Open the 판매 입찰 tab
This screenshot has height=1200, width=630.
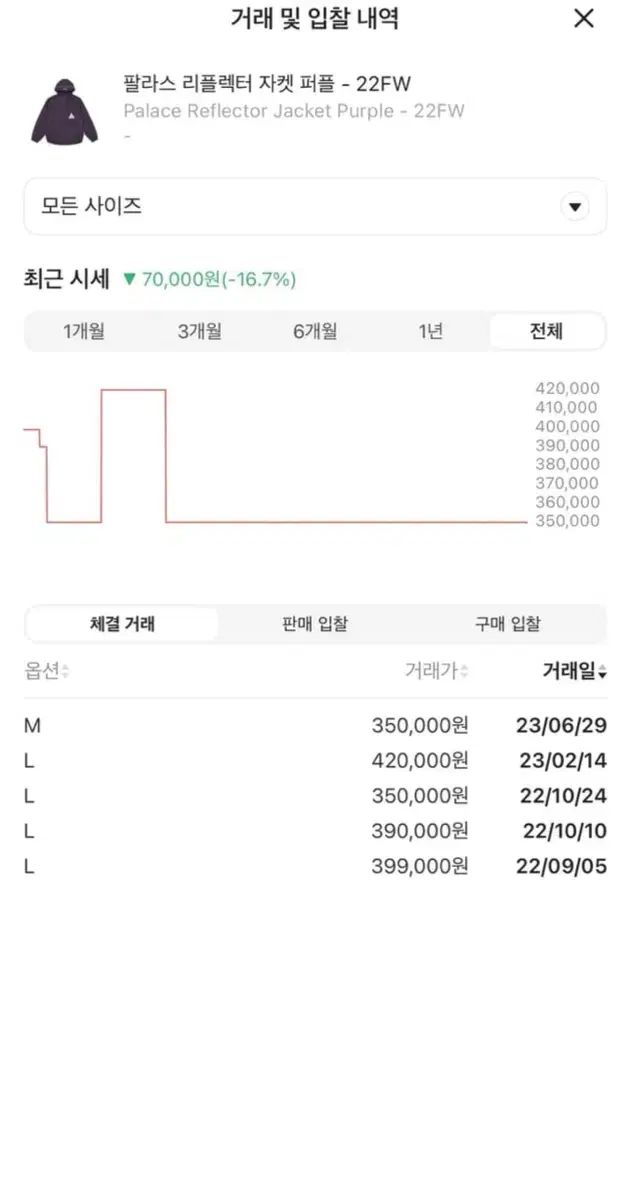tap(315, 624)
